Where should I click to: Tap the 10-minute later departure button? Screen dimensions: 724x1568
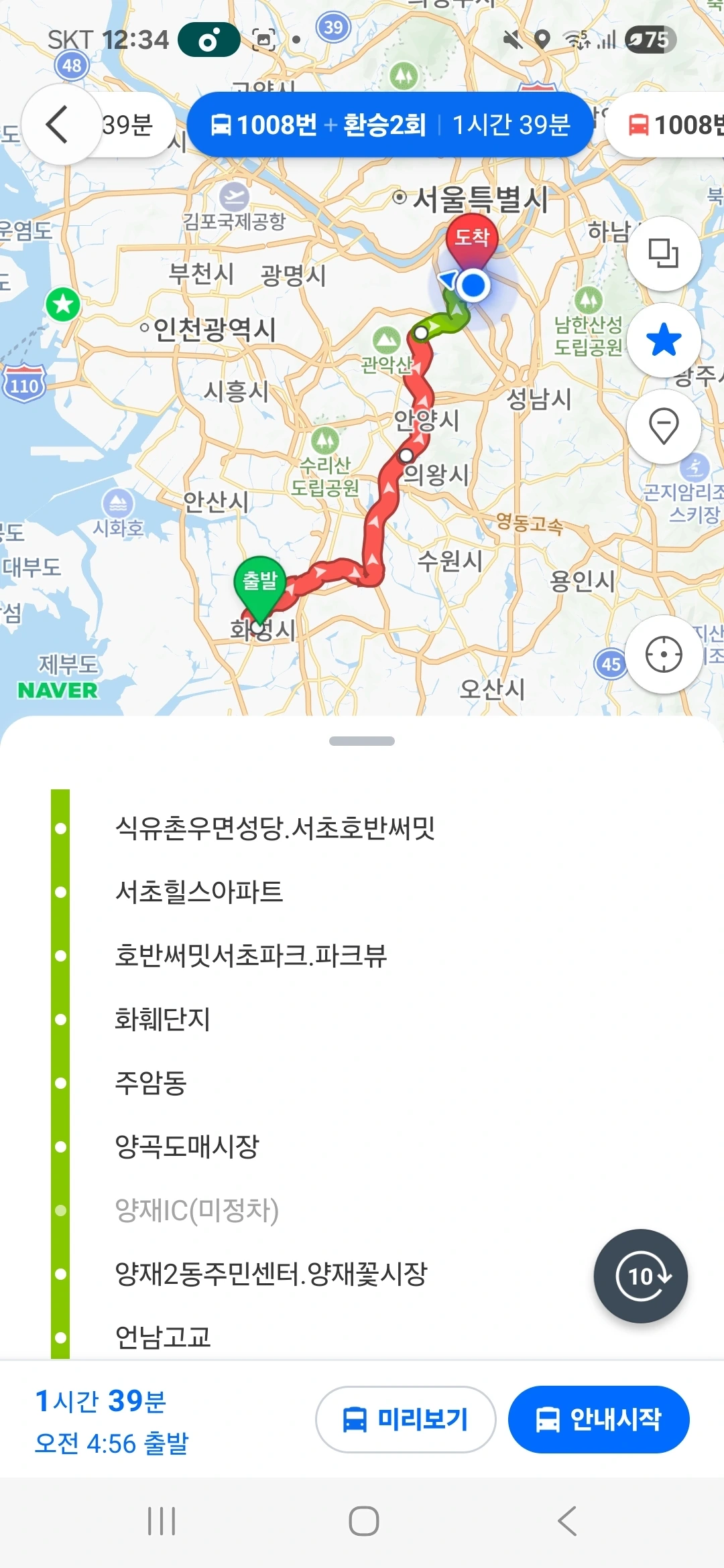[641, 1276]
